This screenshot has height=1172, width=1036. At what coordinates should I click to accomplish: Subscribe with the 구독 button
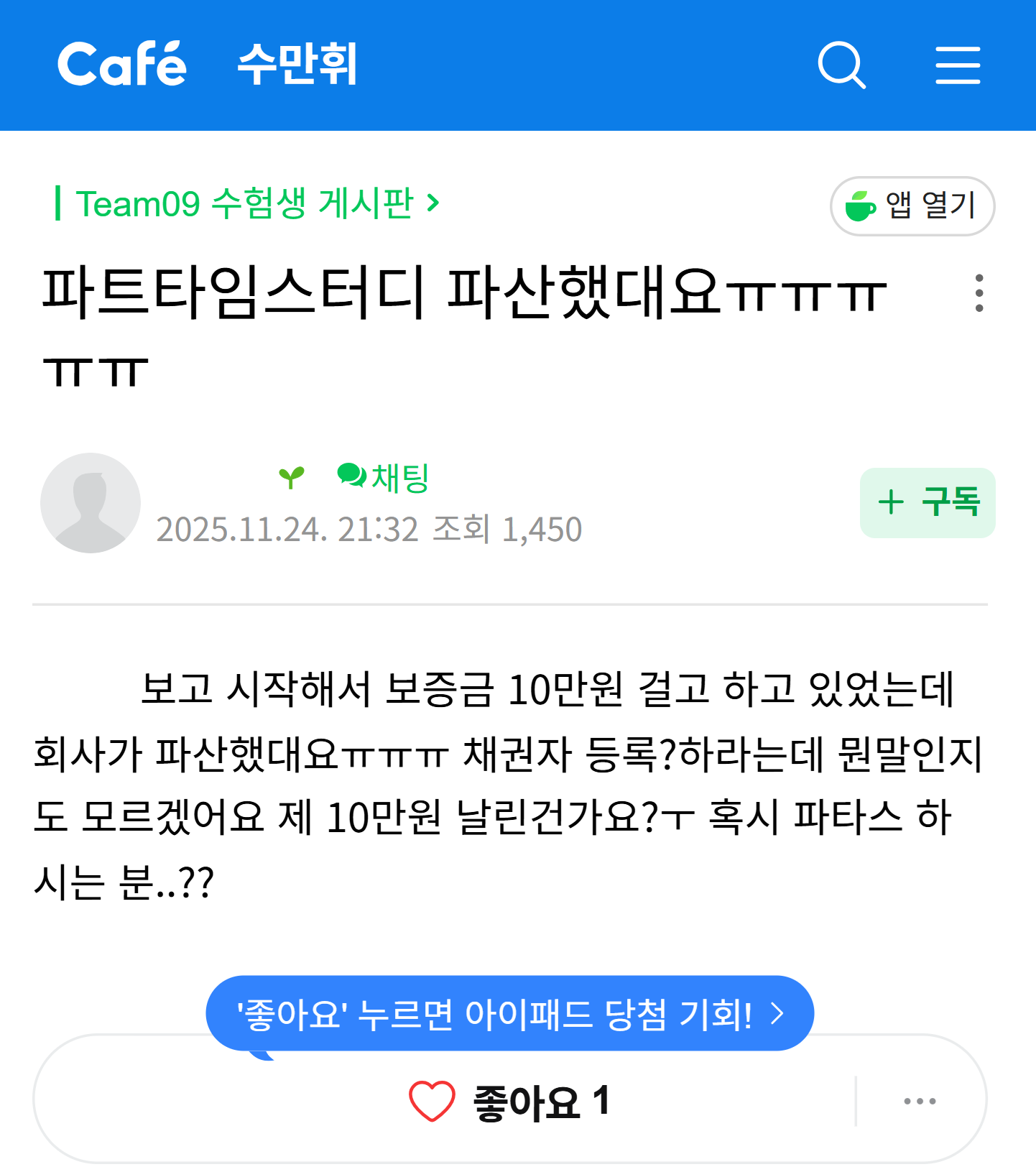point(928,502)
